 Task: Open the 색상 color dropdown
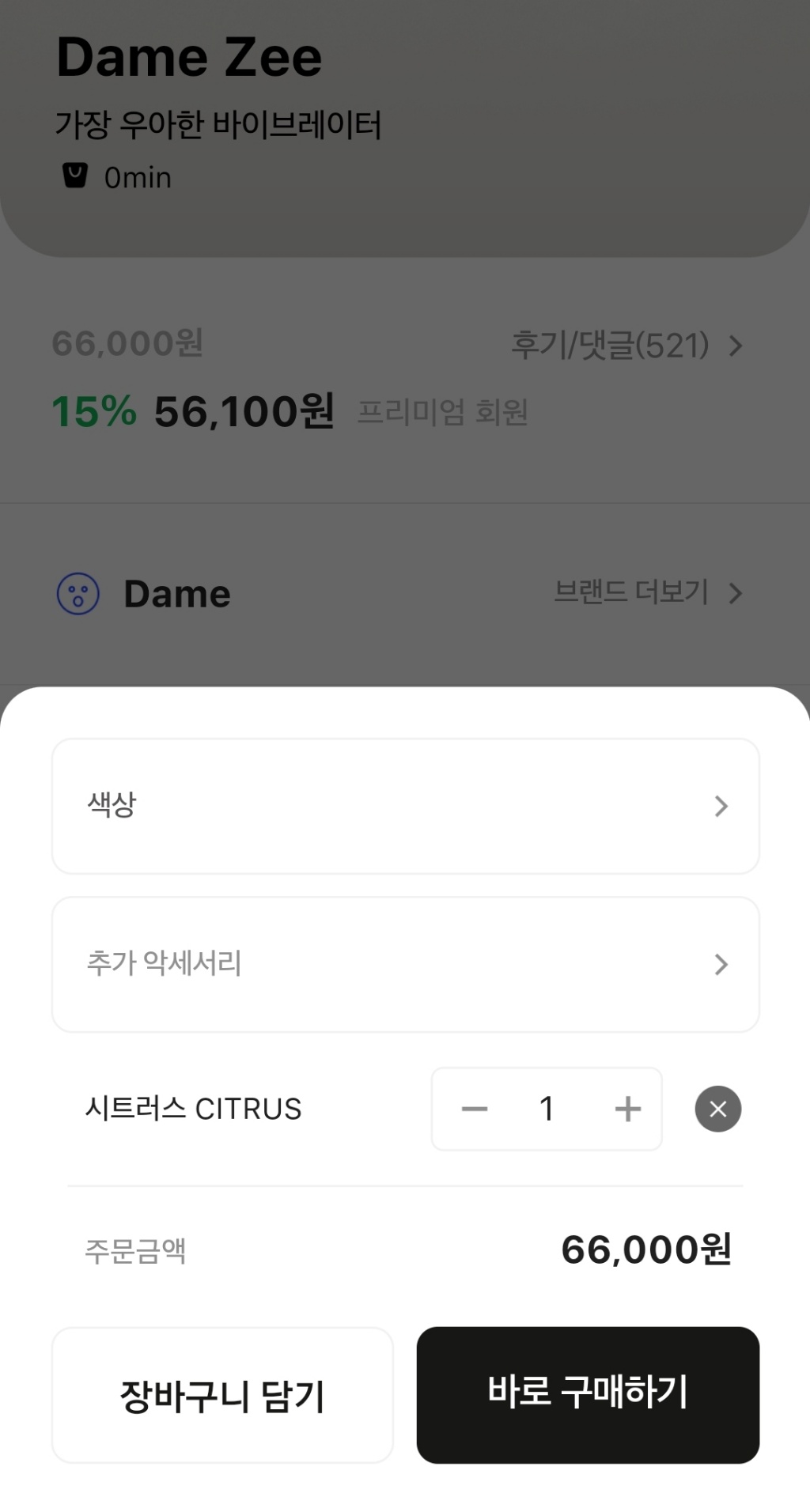point(405,806)
